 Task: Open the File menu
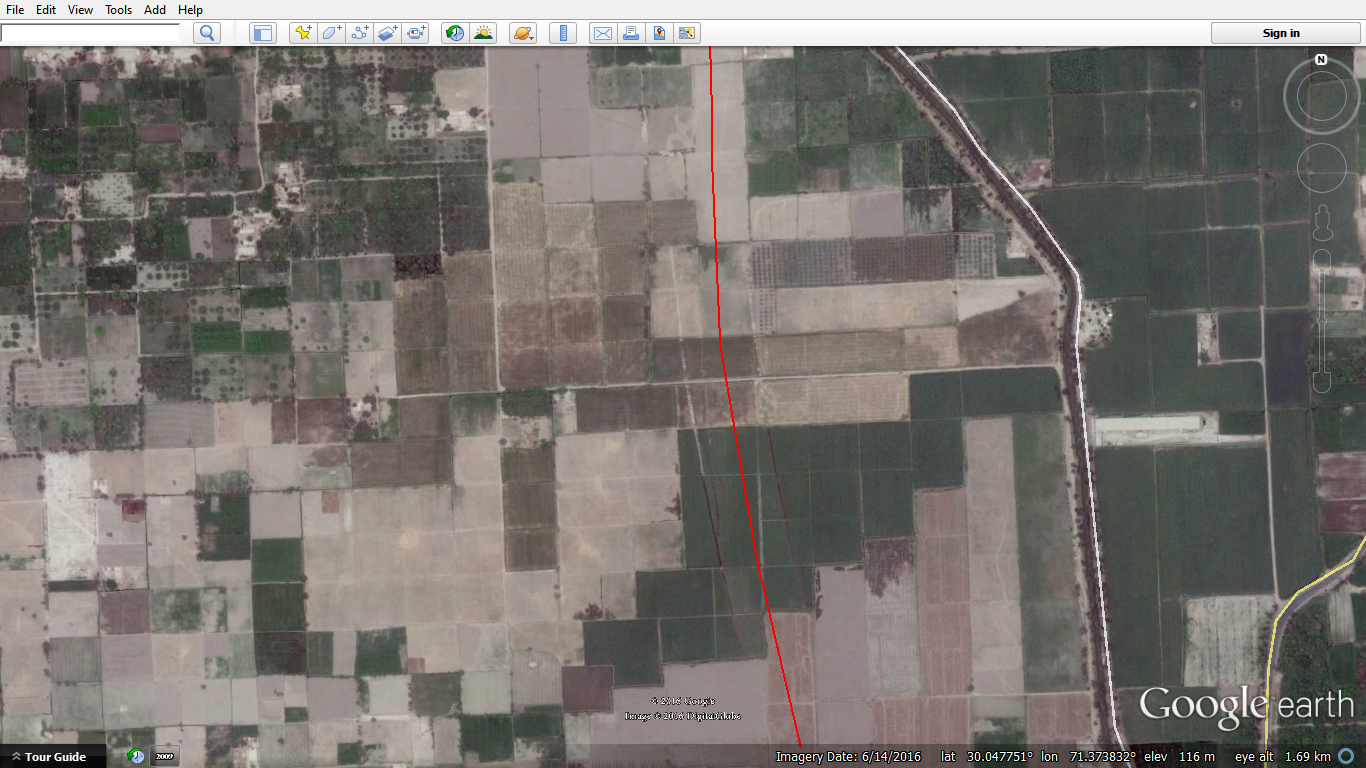(x=15, y=9)
